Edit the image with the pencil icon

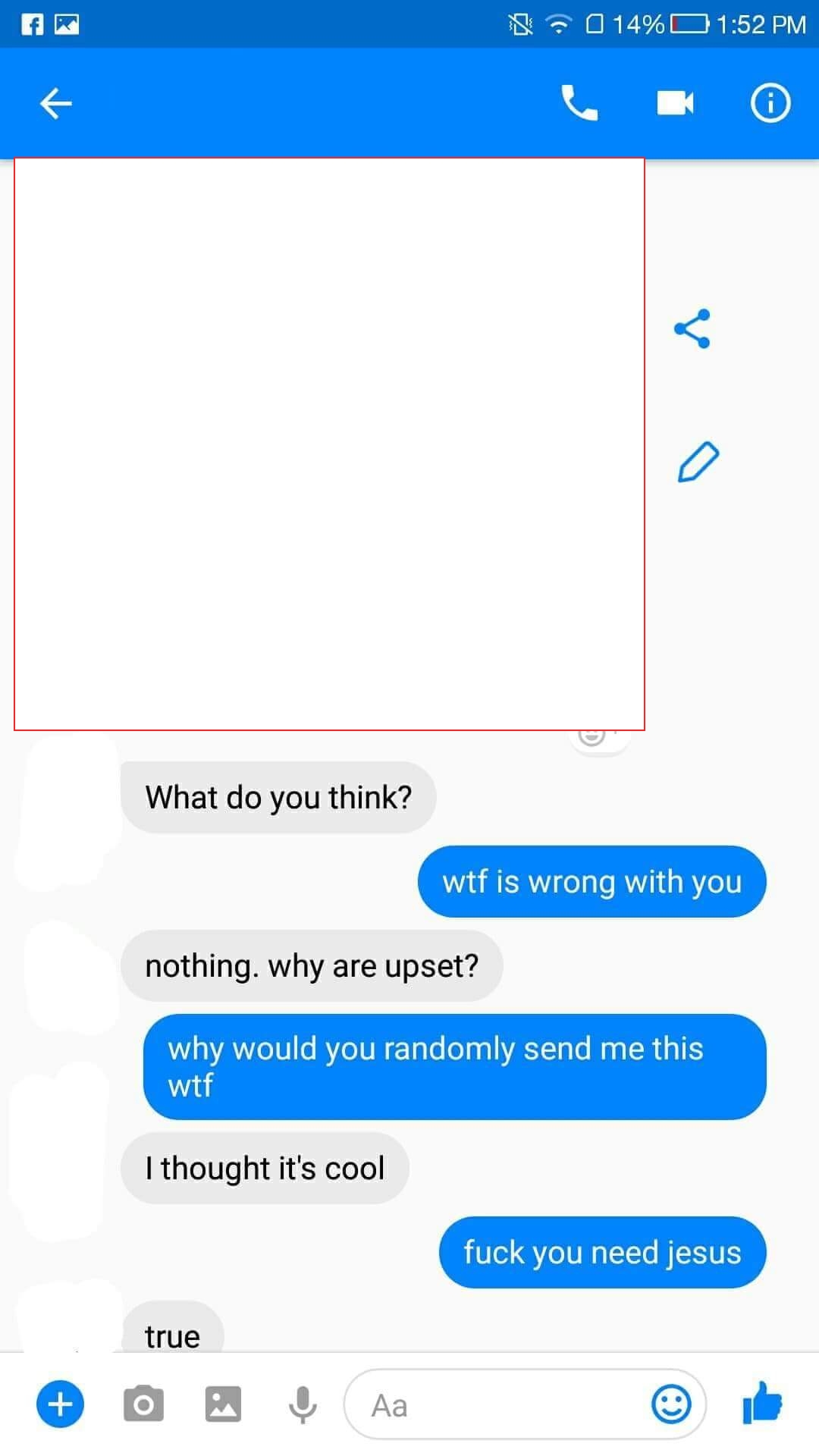(698, 461)
